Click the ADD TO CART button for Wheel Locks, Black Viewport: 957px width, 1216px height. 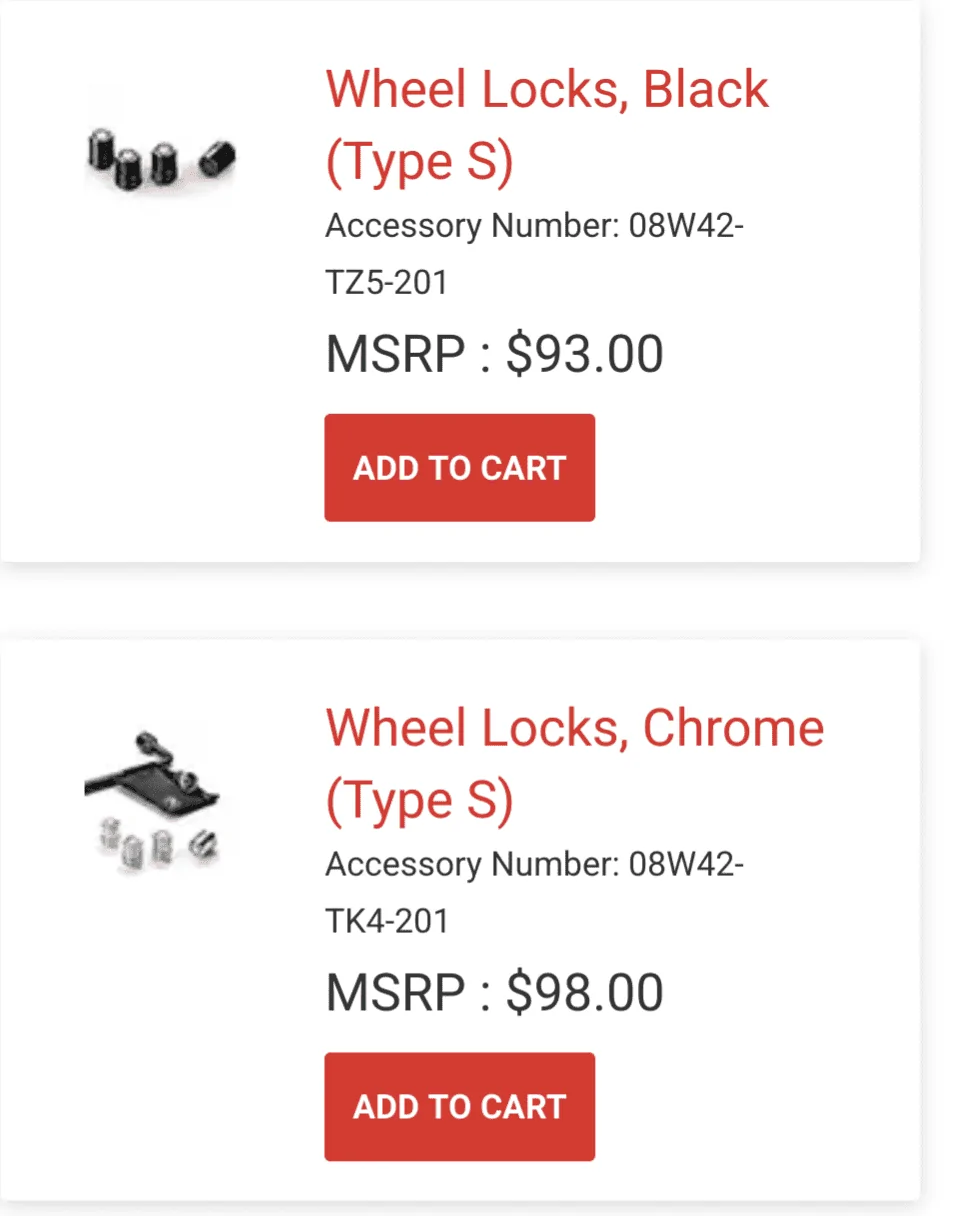(x=459, y=467)
